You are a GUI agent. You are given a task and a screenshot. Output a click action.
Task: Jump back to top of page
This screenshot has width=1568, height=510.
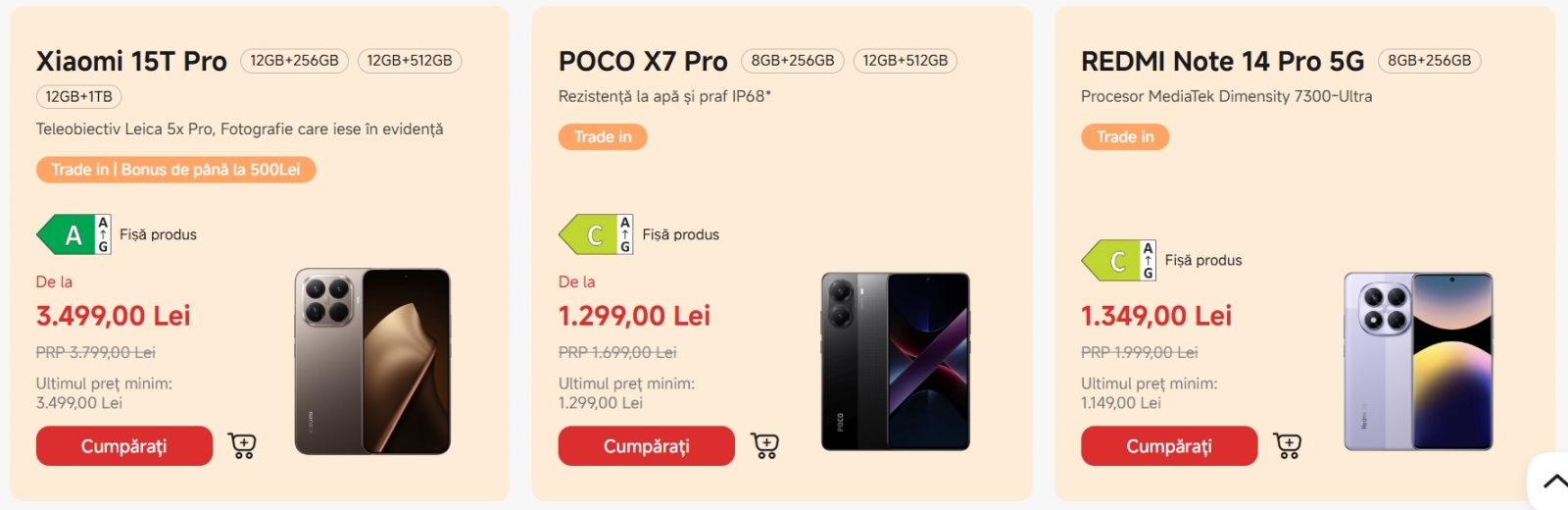[x=1554, y=481]
